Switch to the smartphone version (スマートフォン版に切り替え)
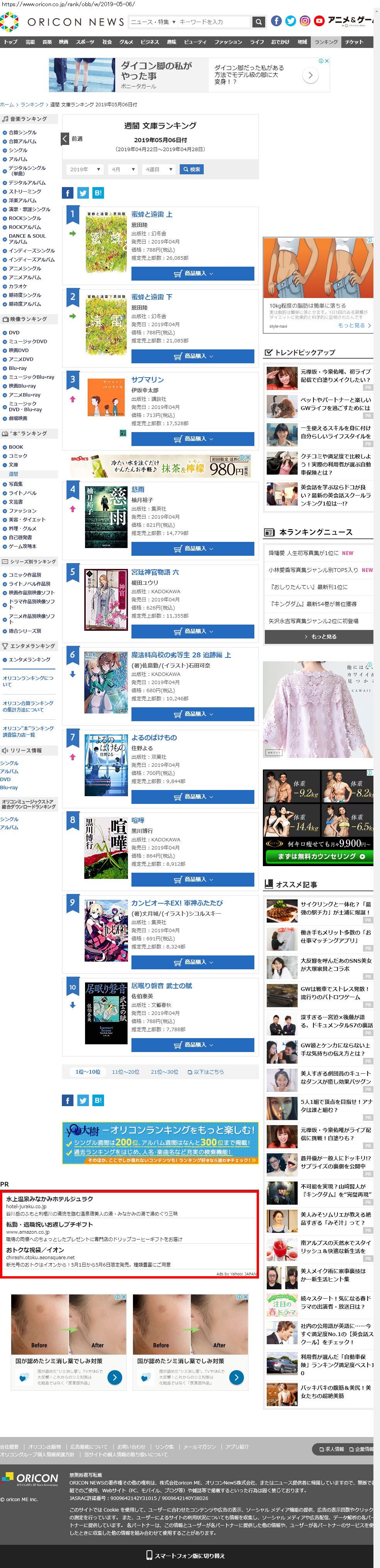This screenshot has height=1568, width=380. coord(186,1555)
